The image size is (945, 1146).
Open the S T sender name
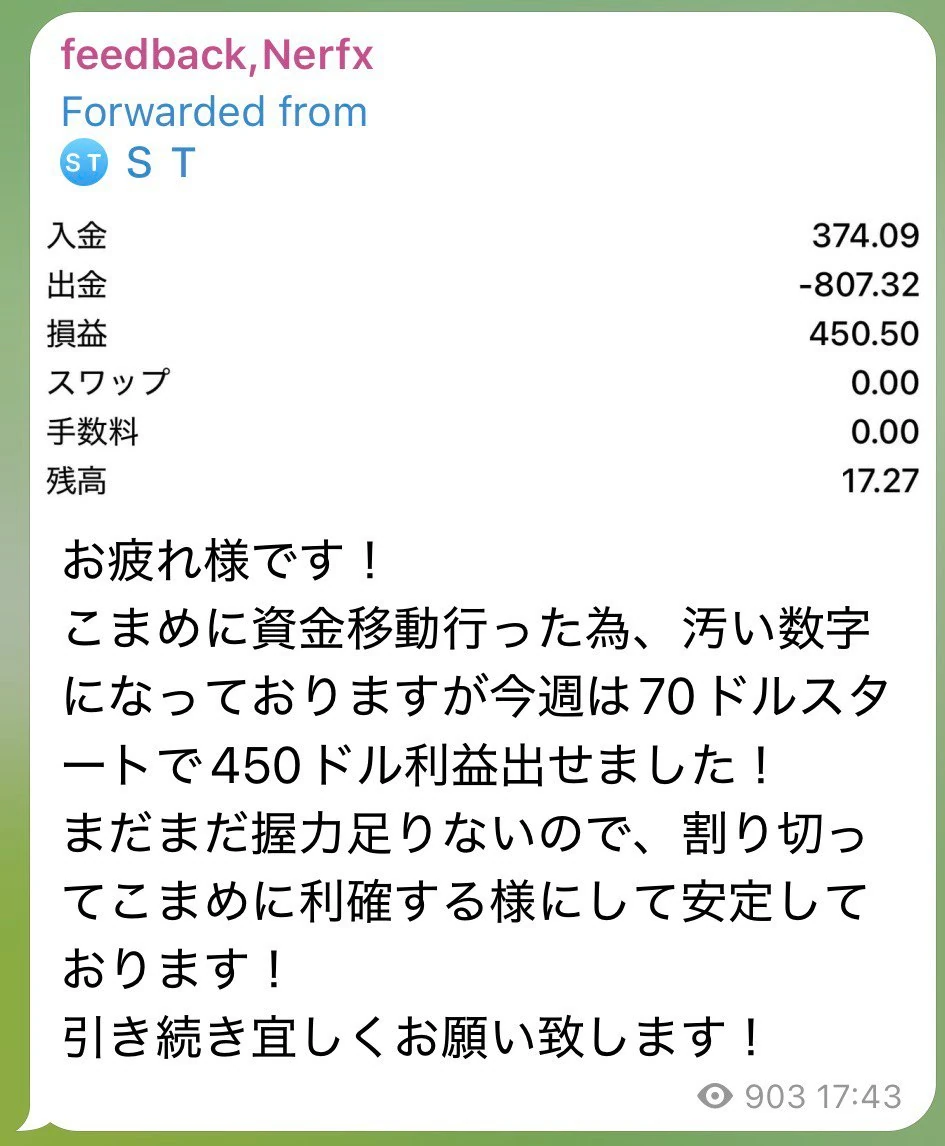(x=160, y=163)
